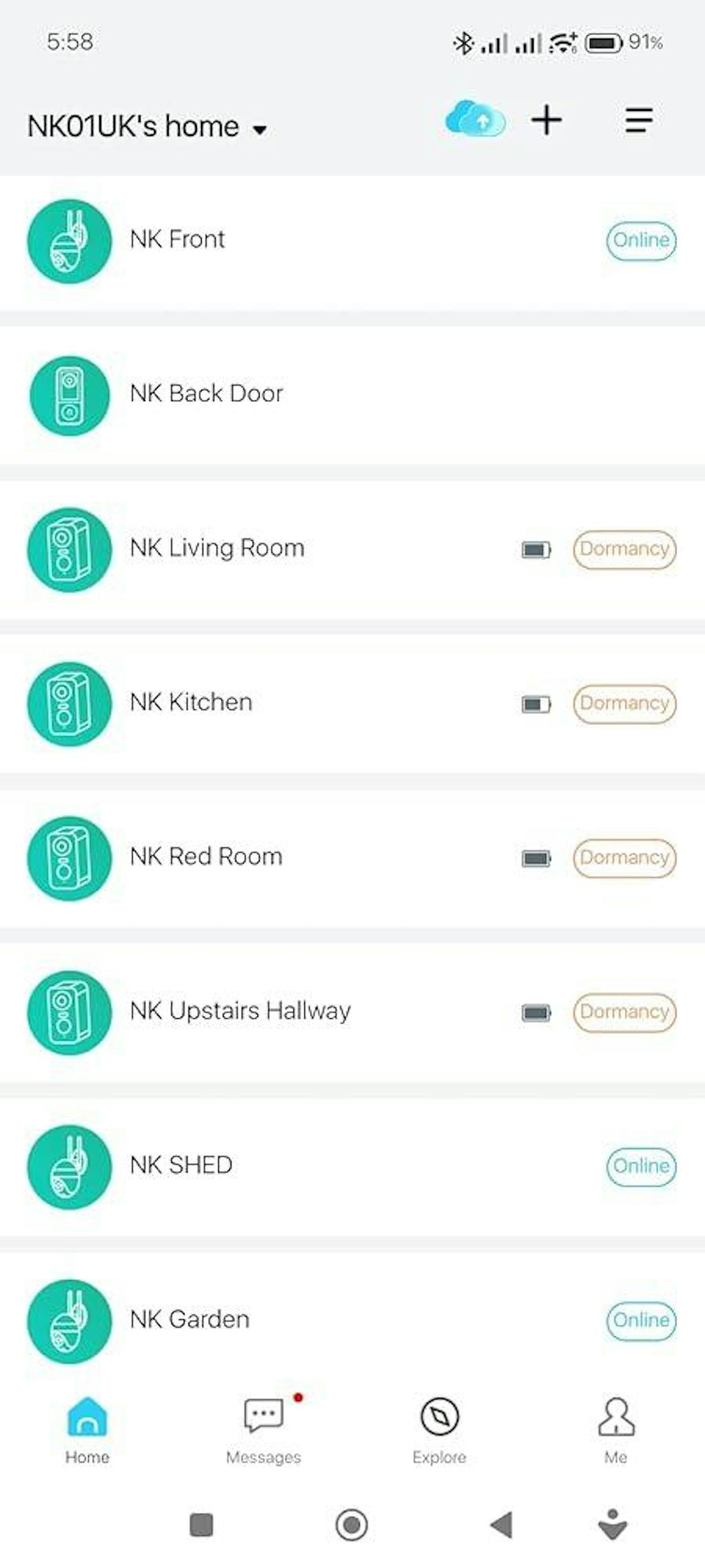Image resolution: width=705 pixels, height=1568 pixels.
Task: Tap the system recent apps button
Action: click(201, 1525)
